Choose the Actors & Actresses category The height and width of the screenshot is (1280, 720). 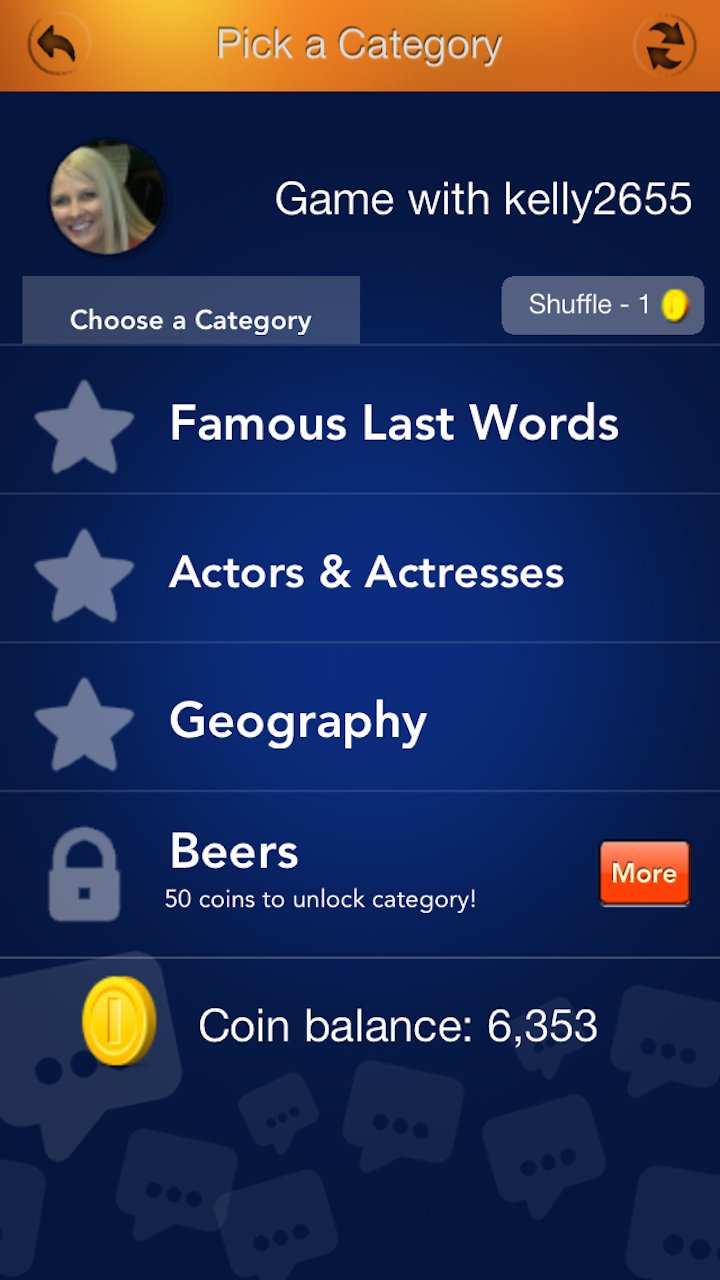point(366,572)
